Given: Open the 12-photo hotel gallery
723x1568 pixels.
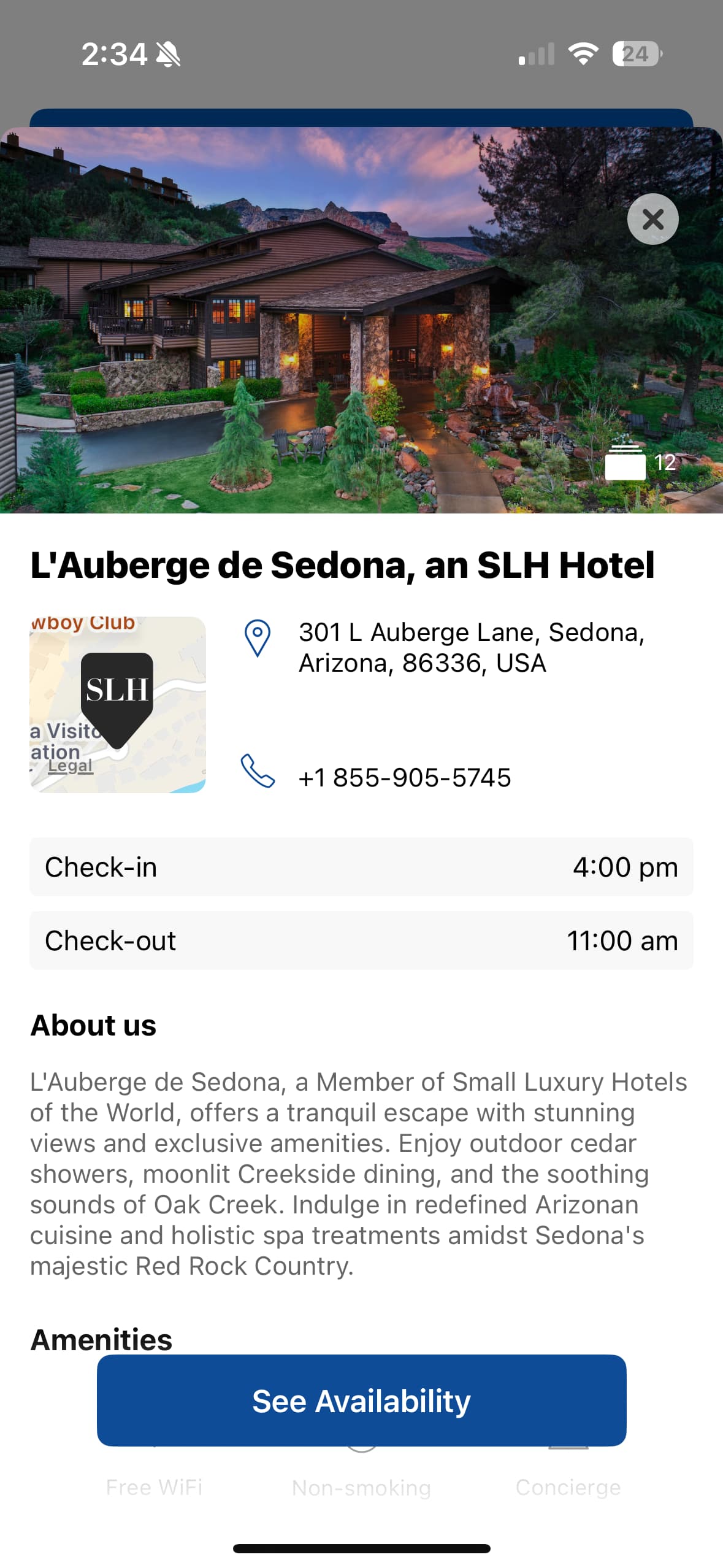Looking at the screenshot, I should click(640, 463).
